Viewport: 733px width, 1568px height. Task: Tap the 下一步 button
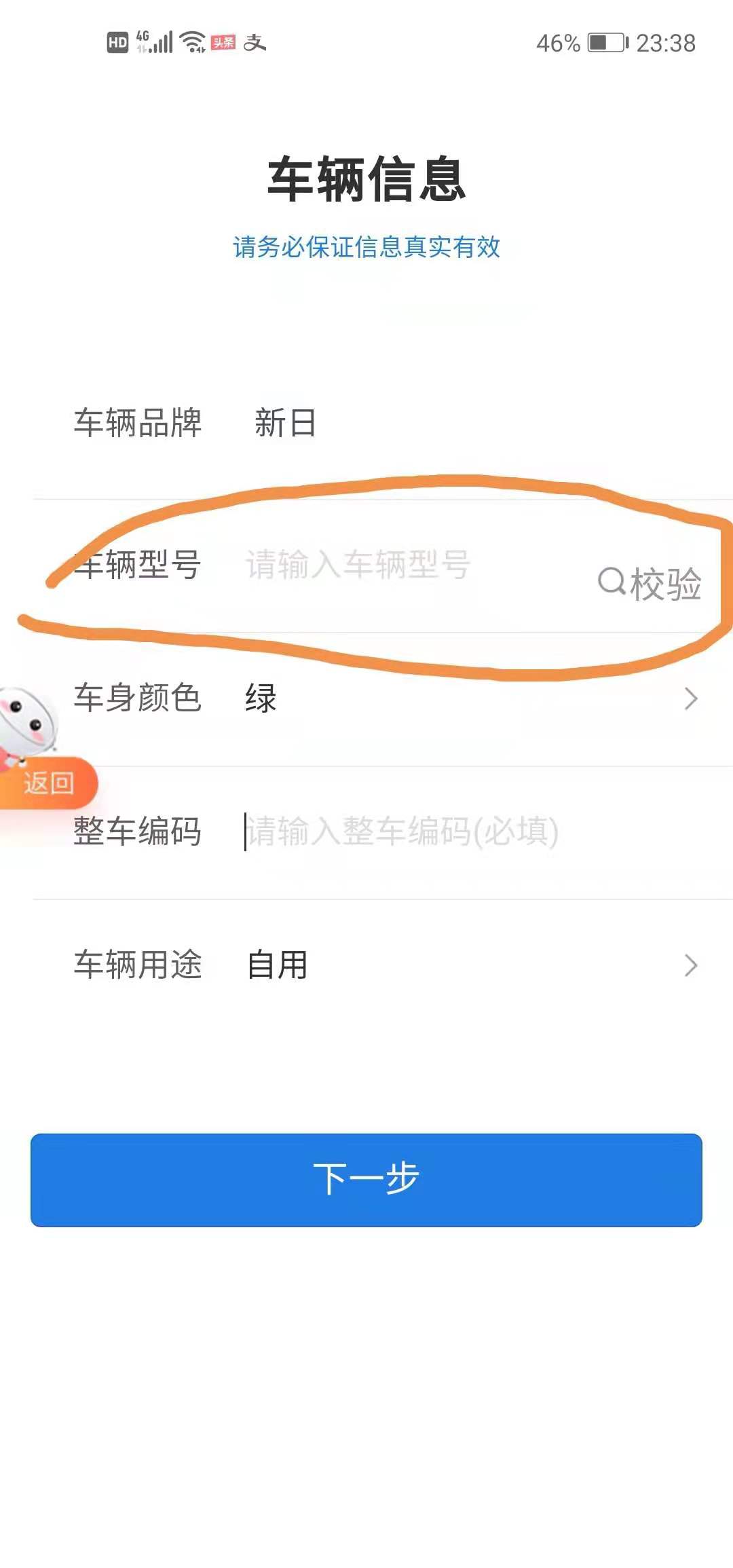pyautogui.click(x=366, y=1180)
